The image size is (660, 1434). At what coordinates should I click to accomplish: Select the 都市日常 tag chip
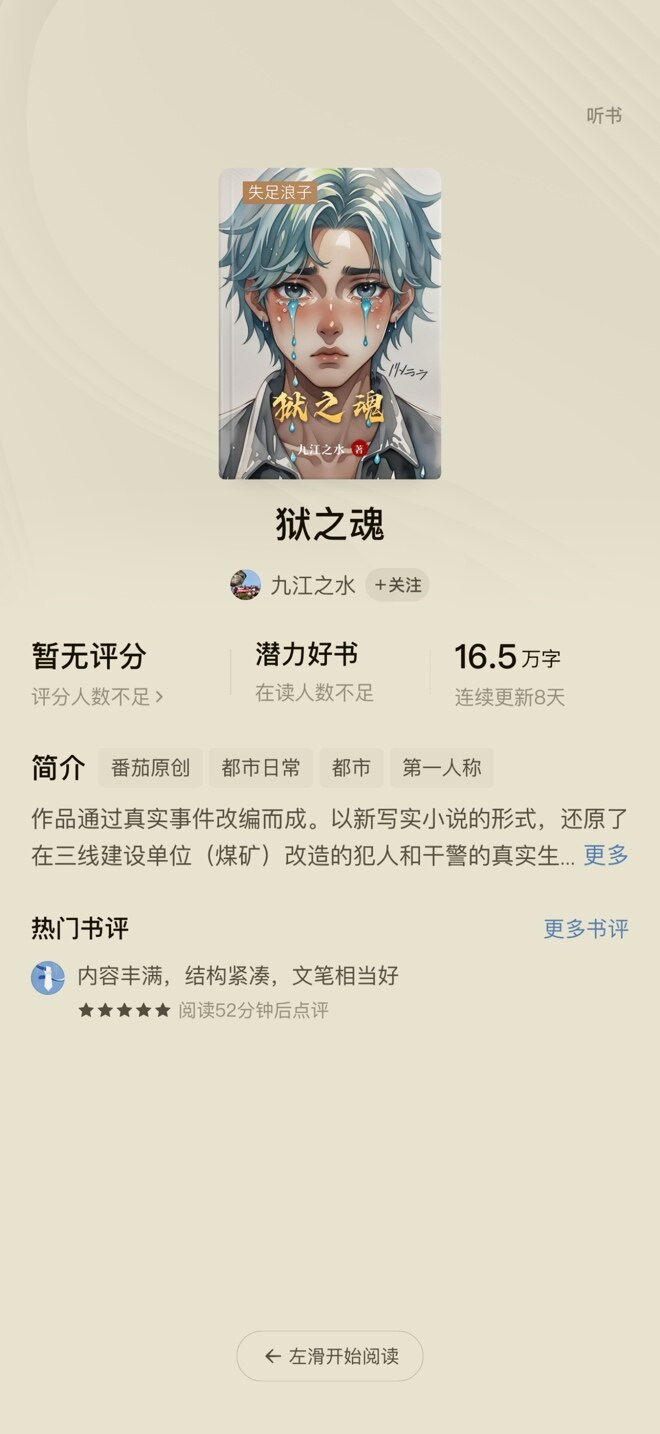266,768
